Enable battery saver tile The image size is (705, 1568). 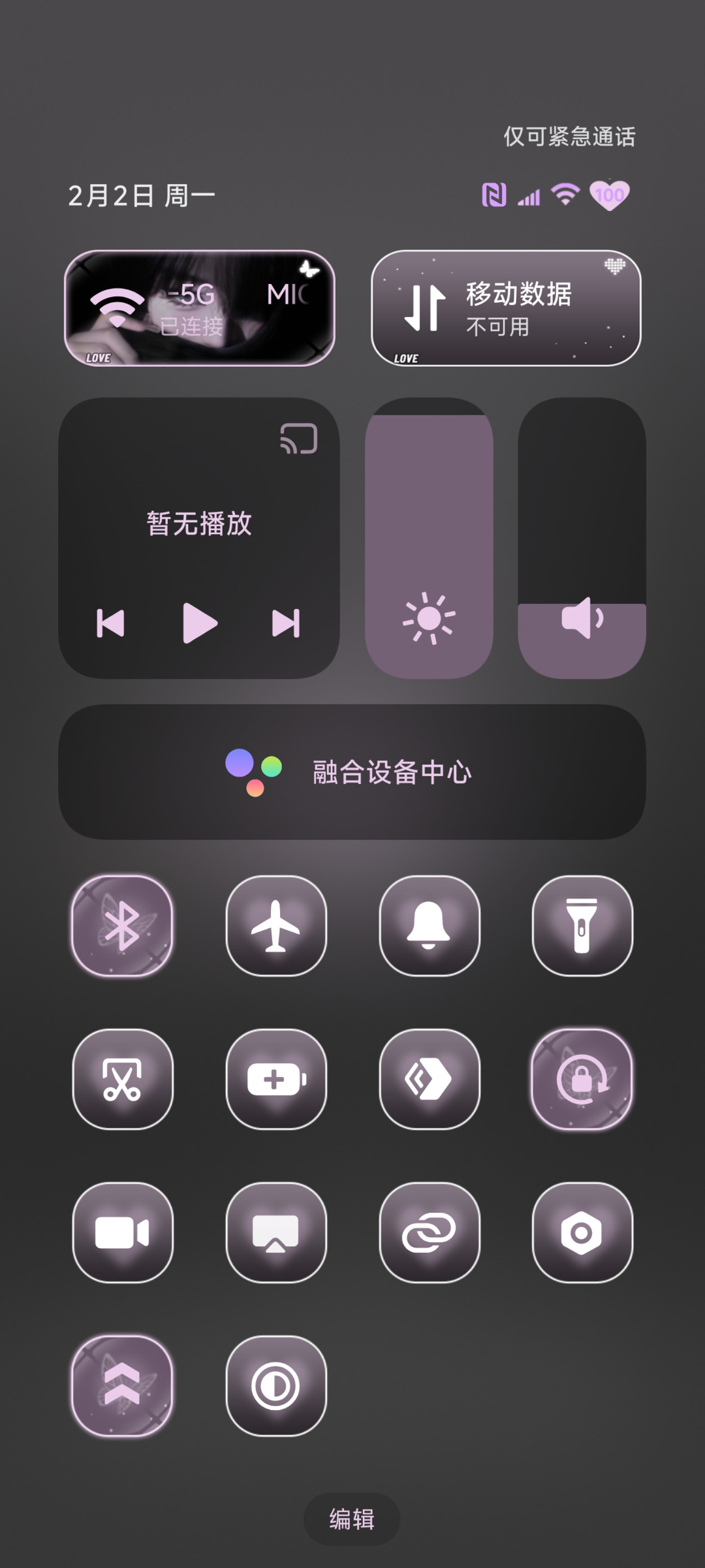point(276,1079)
